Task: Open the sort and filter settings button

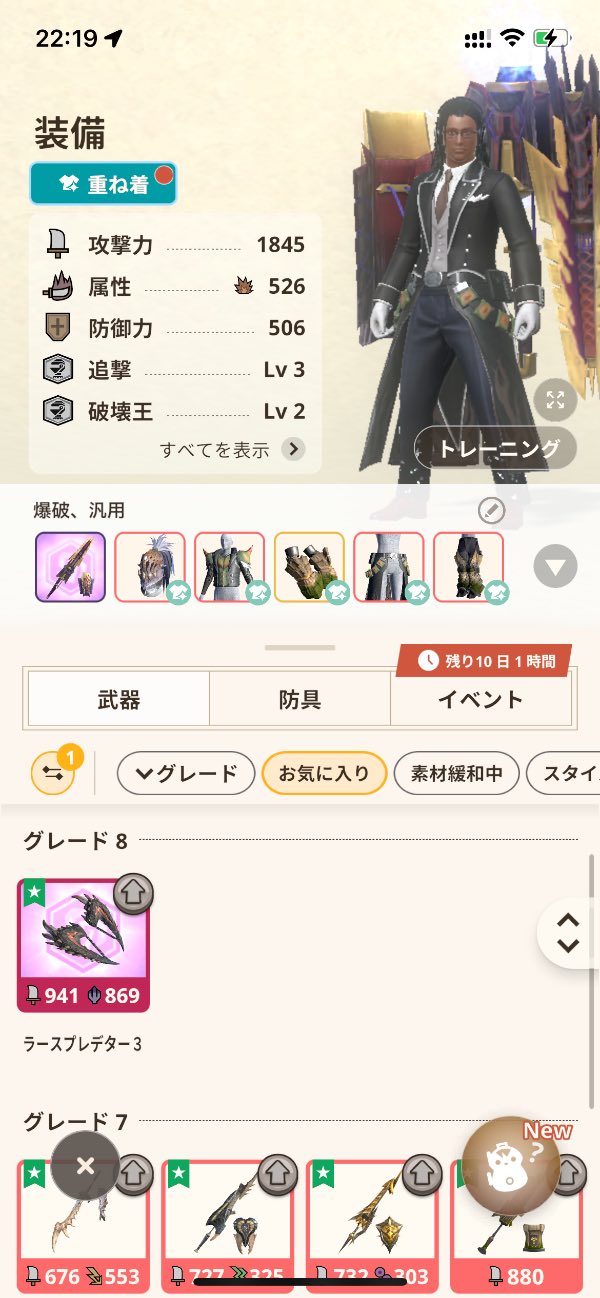Action: (x=54, y=773)
